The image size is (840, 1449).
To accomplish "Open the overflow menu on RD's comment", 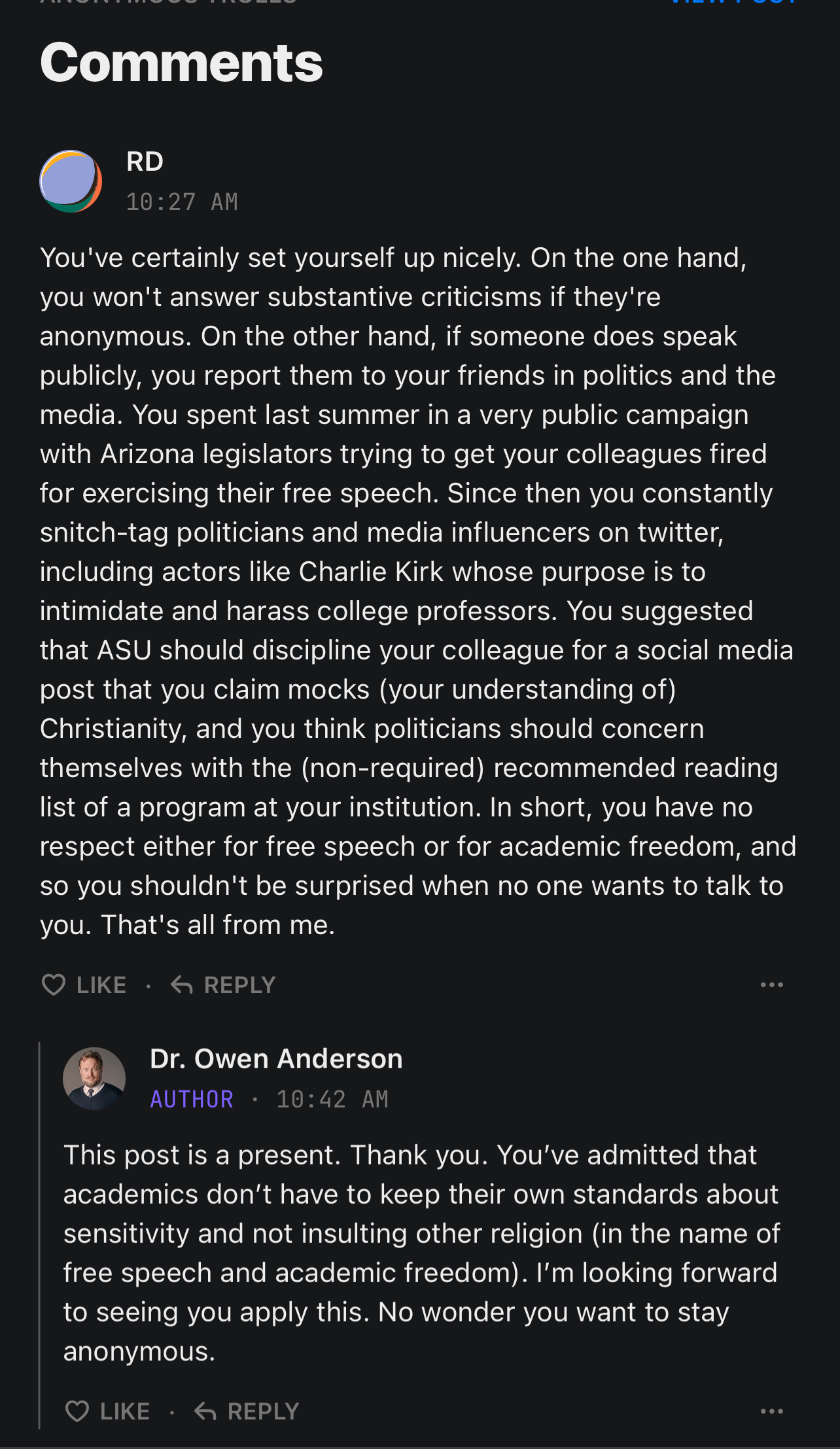I will tap(772, 985).
